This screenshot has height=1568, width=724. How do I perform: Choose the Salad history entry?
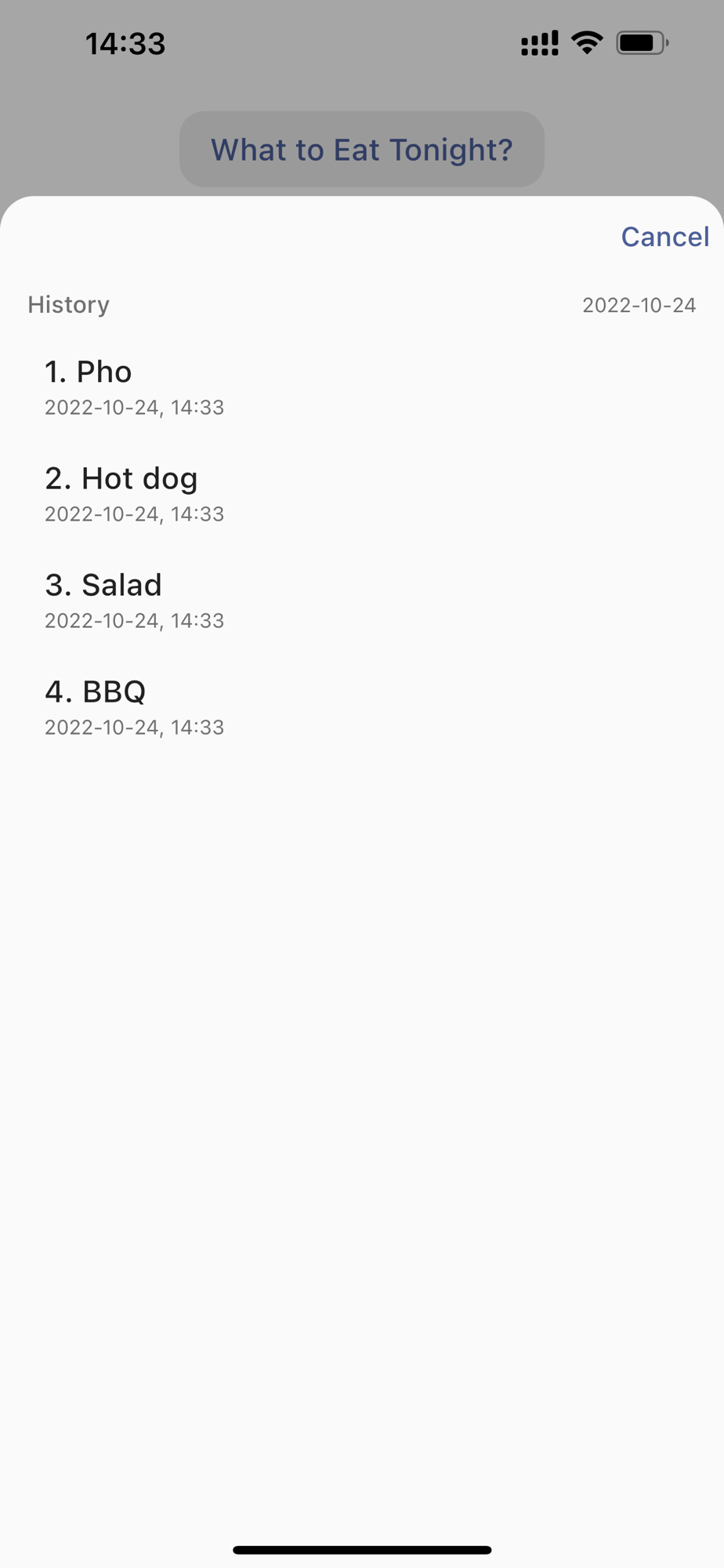click(362, 601)
